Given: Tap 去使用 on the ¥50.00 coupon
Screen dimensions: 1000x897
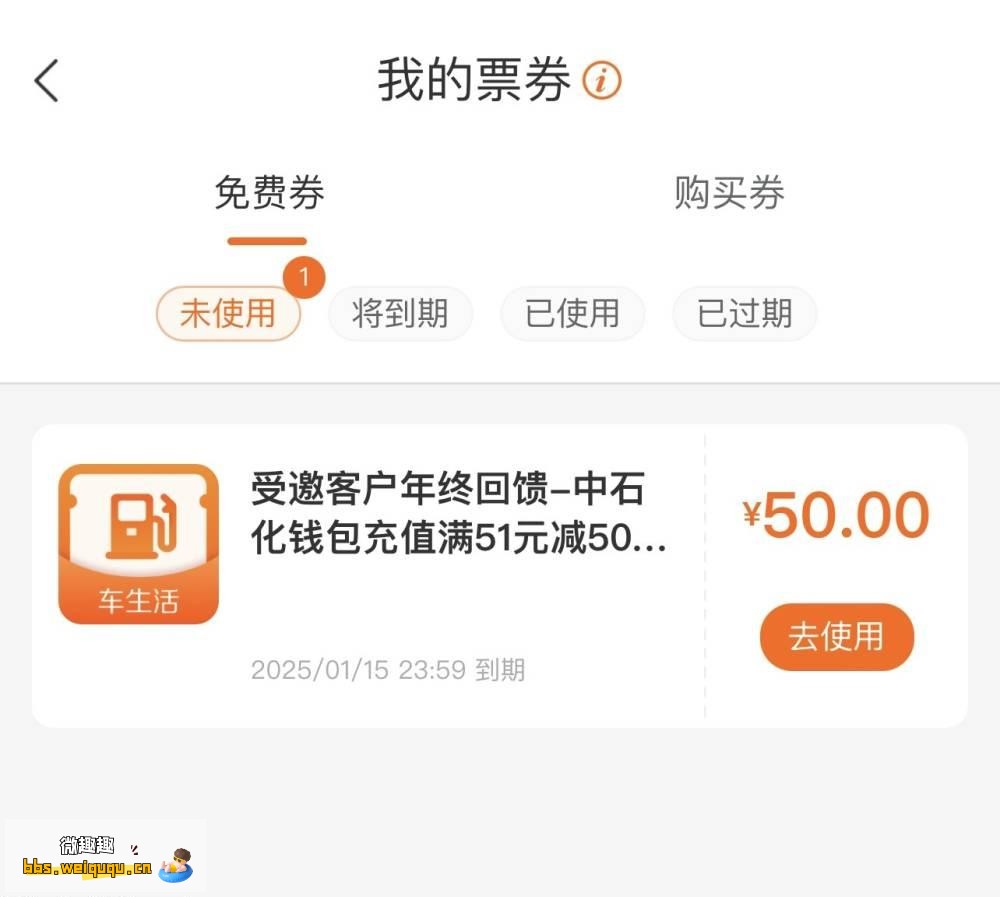Looking at the screenshot, I should click(837, 637).
